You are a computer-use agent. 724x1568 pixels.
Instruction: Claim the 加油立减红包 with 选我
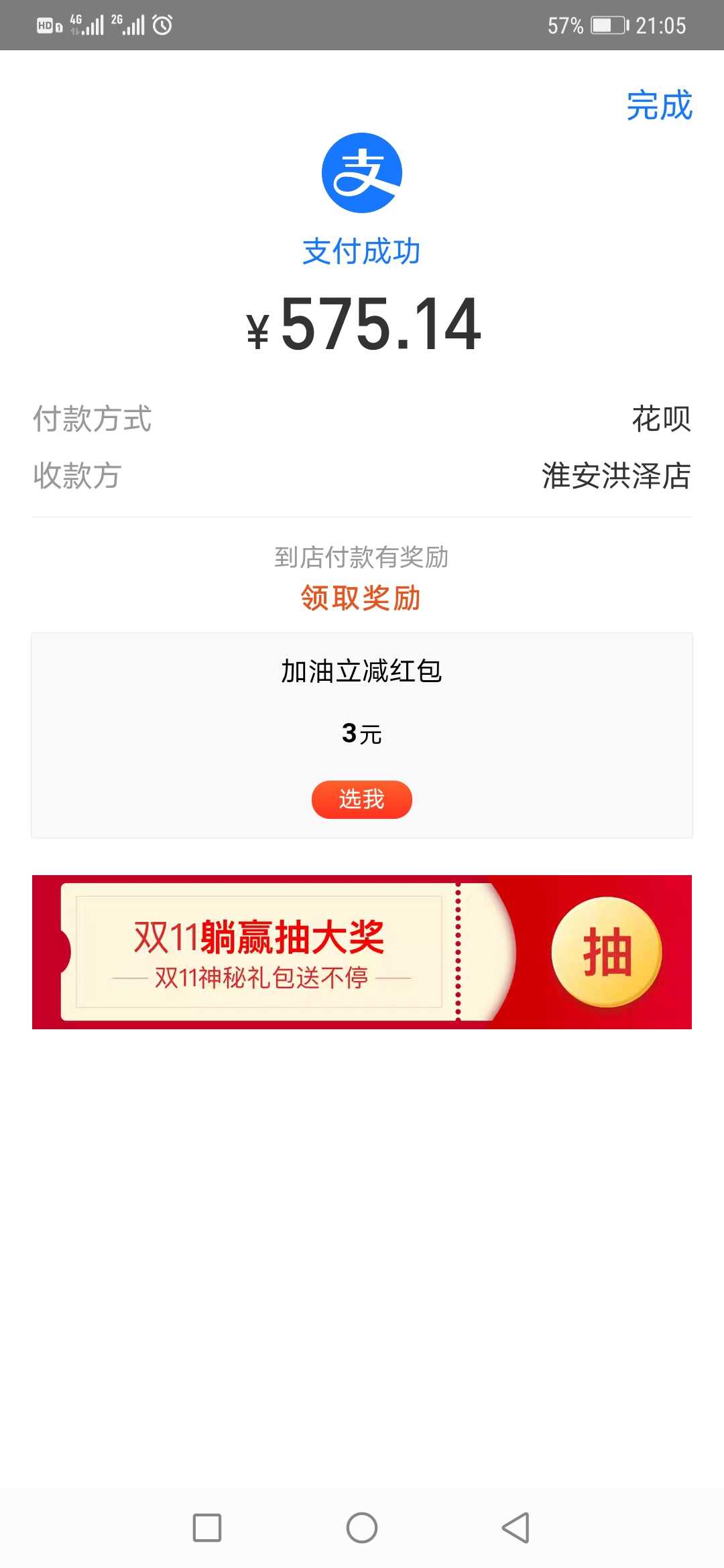tap(362, 799)
